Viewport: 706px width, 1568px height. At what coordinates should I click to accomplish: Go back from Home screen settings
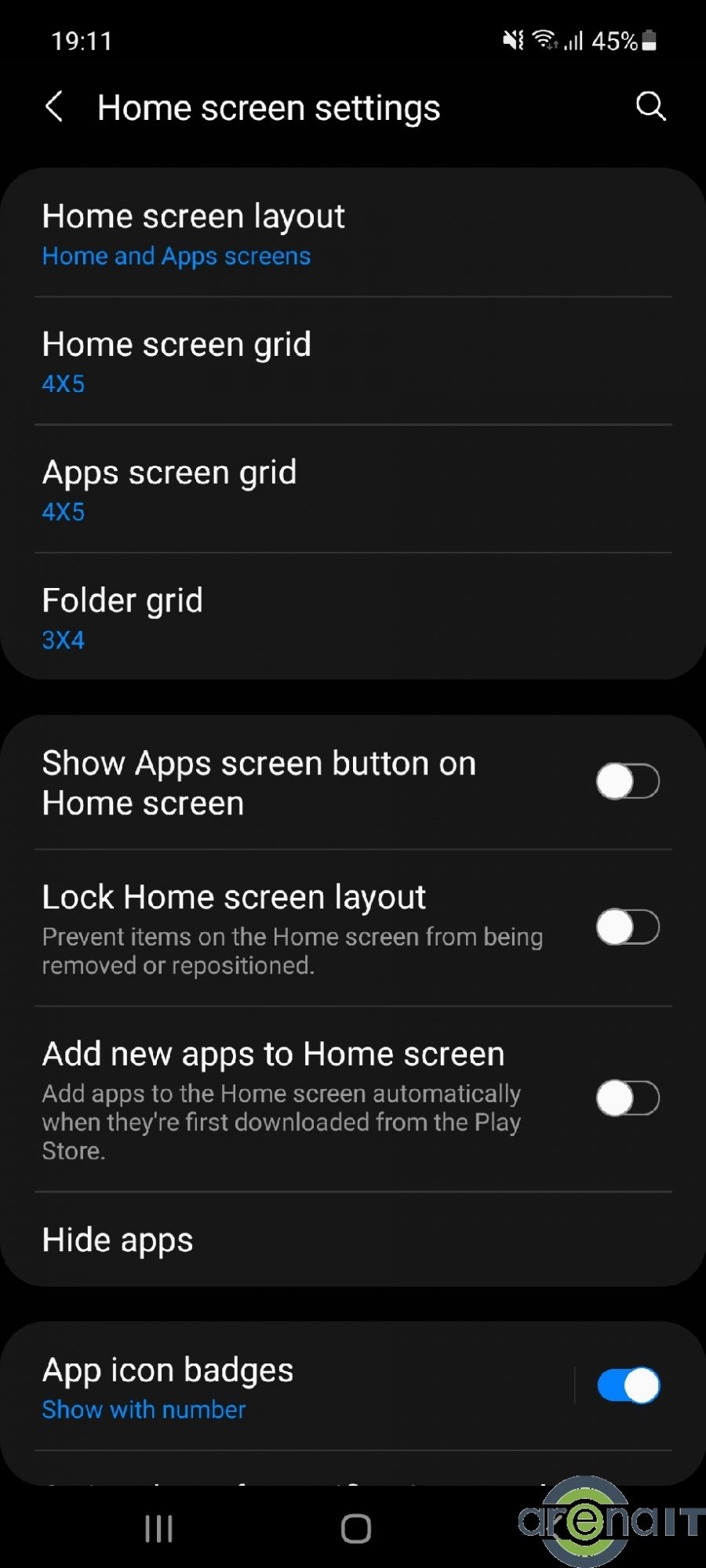[x=54, y=107]
